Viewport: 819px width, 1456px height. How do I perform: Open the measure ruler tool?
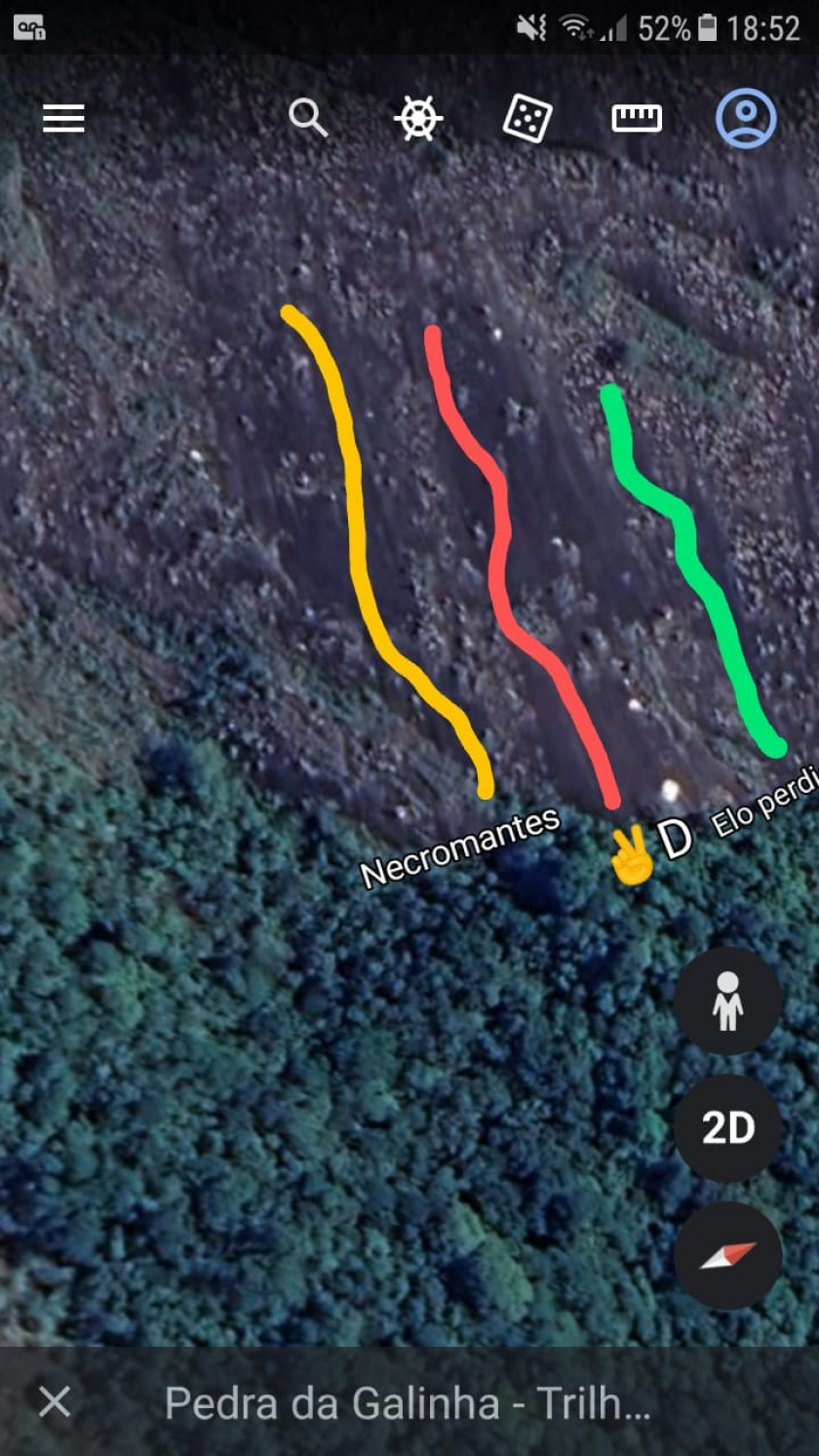point(637,118)
